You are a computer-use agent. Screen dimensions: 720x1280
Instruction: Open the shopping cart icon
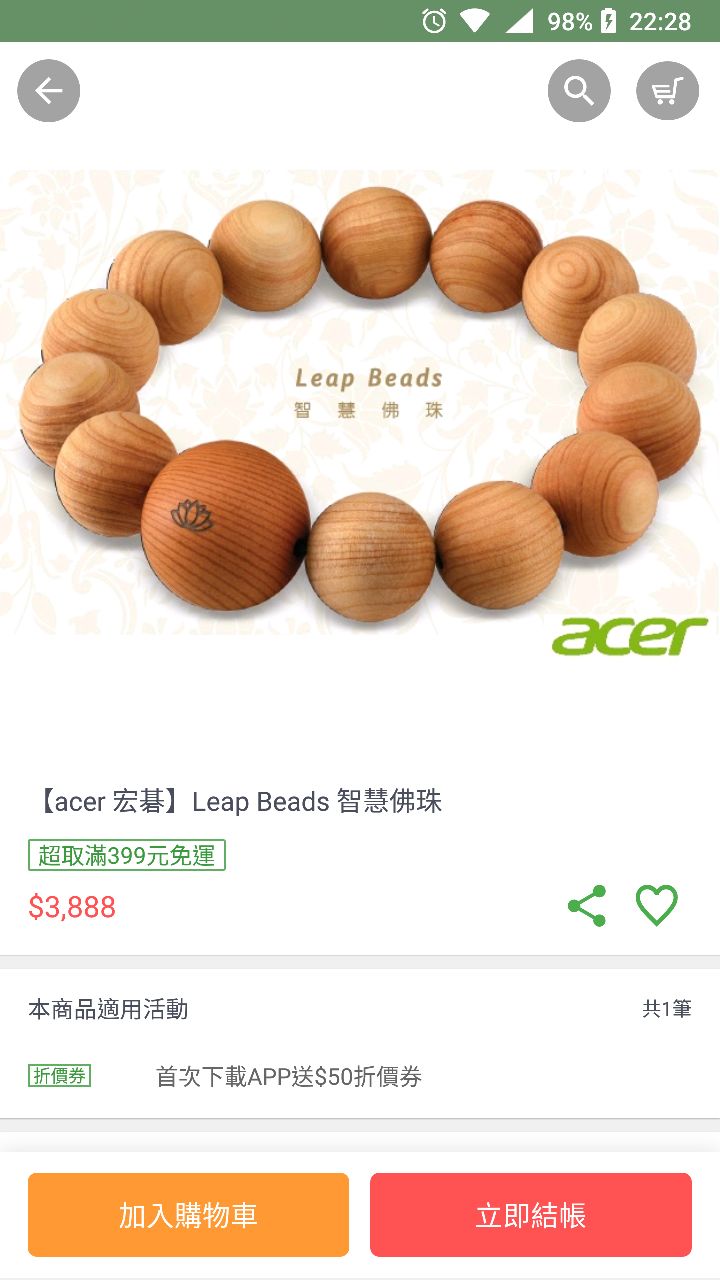667,91
